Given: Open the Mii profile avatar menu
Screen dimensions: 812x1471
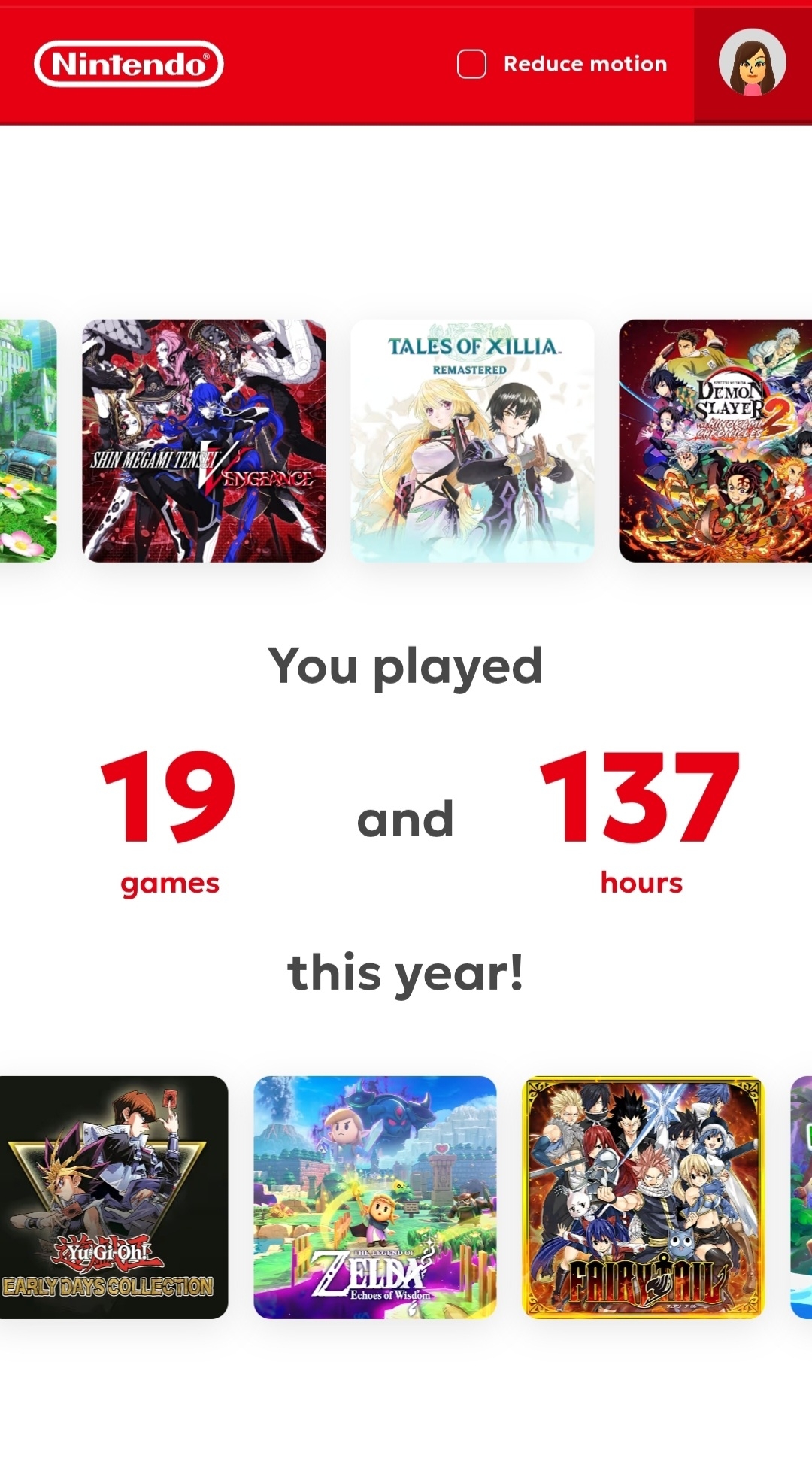Looking at the screenshot, I should [x=752, y=63].
